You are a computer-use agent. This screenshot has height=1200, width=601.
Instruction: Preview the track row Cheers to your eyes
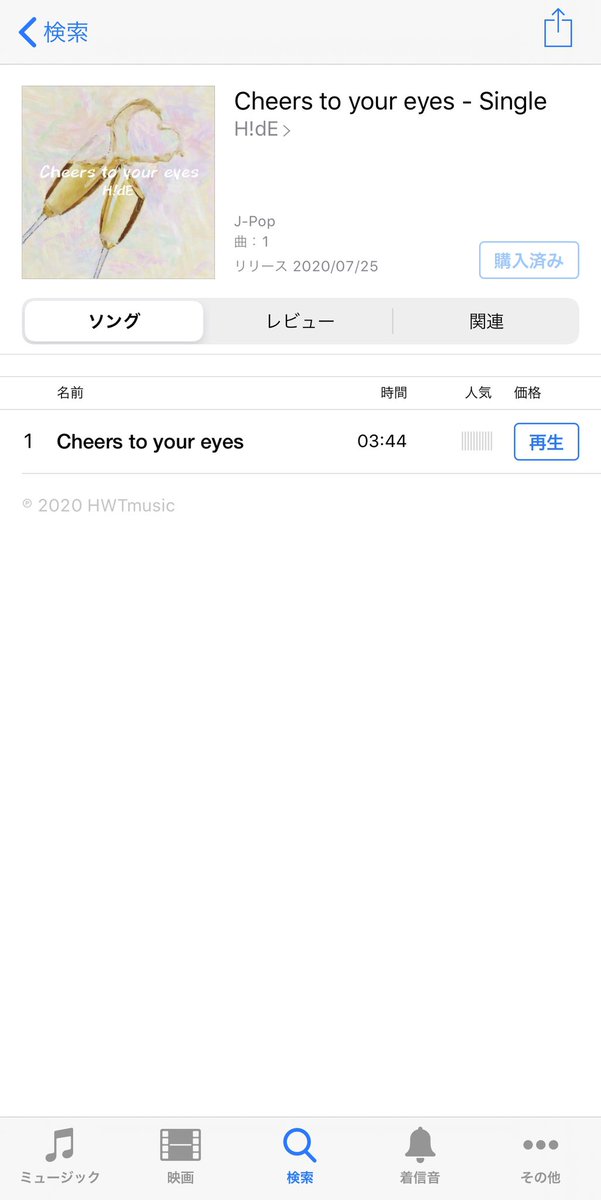(x=300, y=442)
